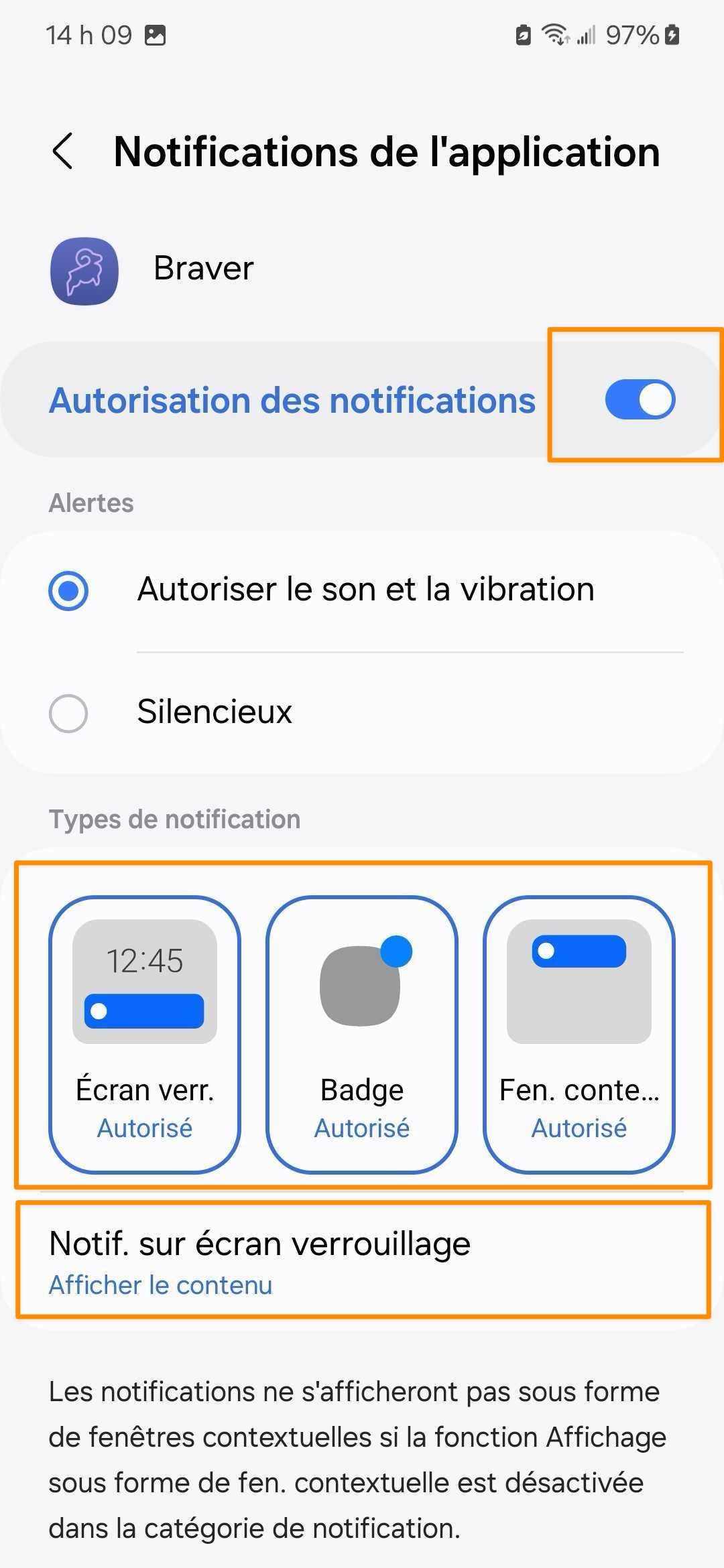The image size is (724, 1568).
Task: Choose the Silencieux alert option
Action: pyautogui.click(x=362, y=712)
